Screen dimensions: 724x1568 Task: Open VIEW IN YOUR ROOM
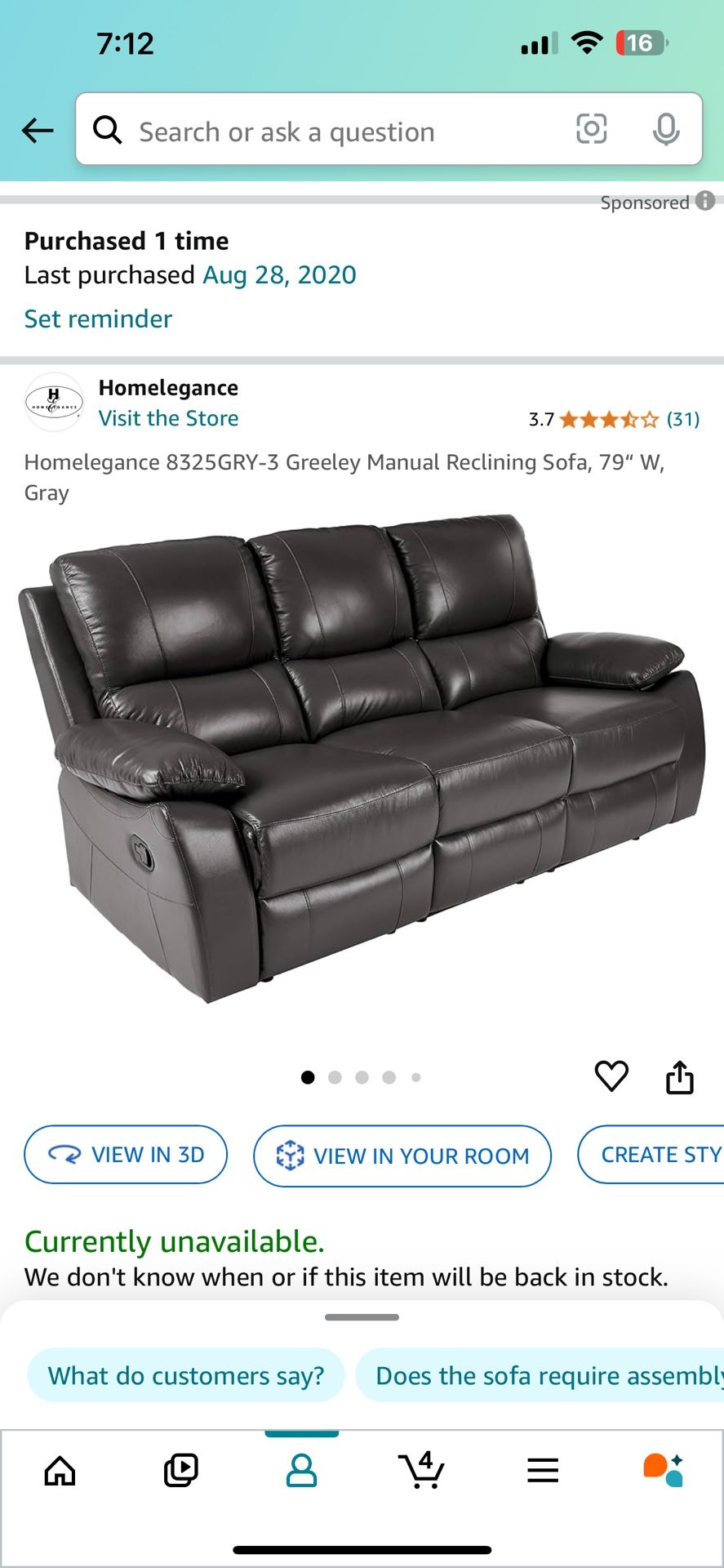402,1155
